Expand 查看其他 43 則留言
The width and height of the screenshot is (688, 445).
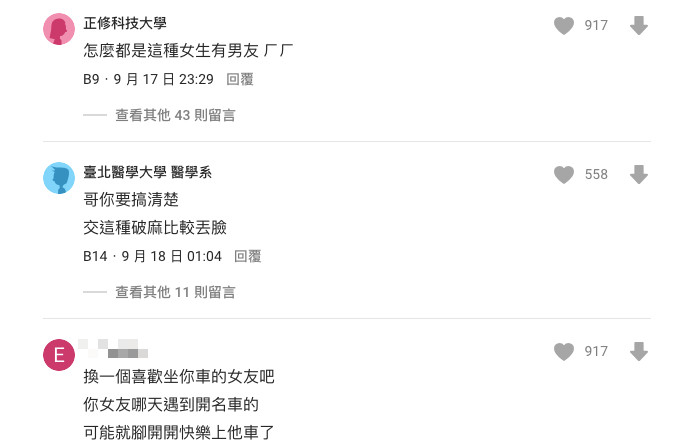coord(175,115)
